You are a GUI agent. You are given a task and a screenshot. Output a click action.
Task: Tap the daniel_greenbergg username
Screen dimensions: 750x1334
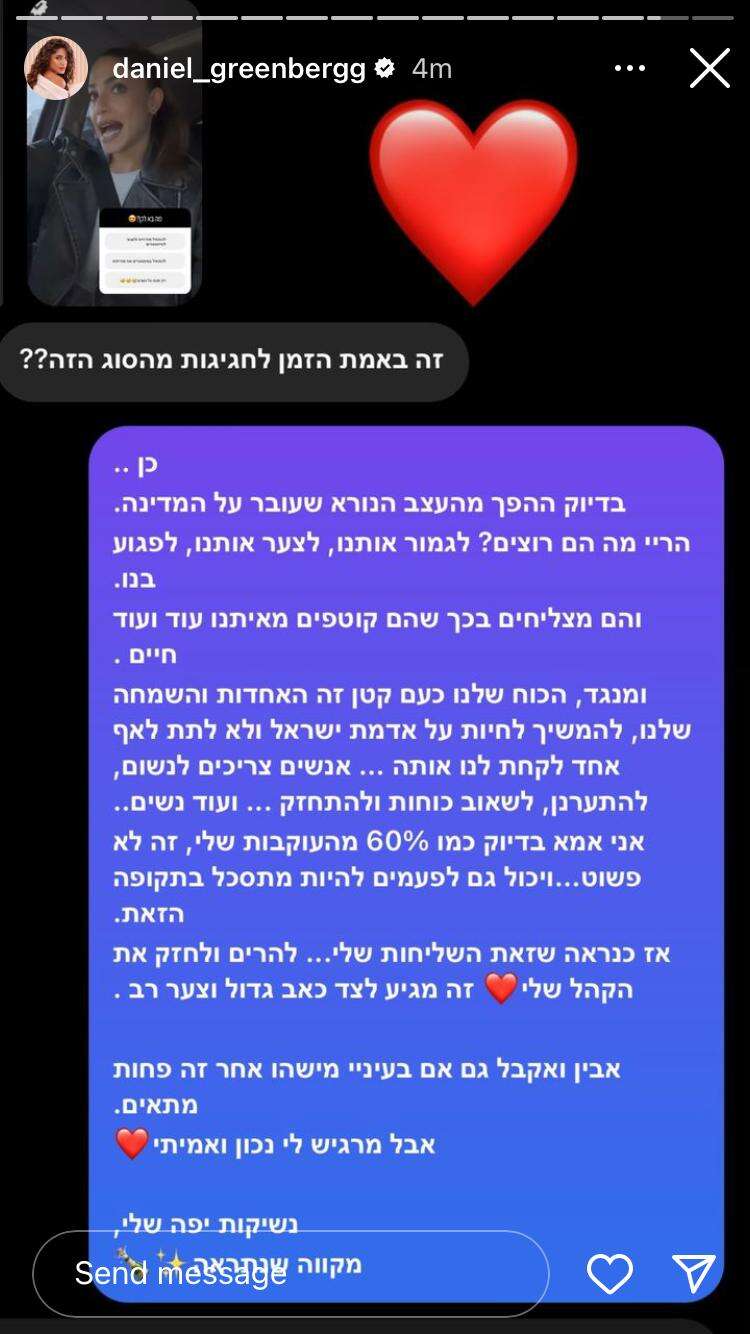tap(238, 68)
